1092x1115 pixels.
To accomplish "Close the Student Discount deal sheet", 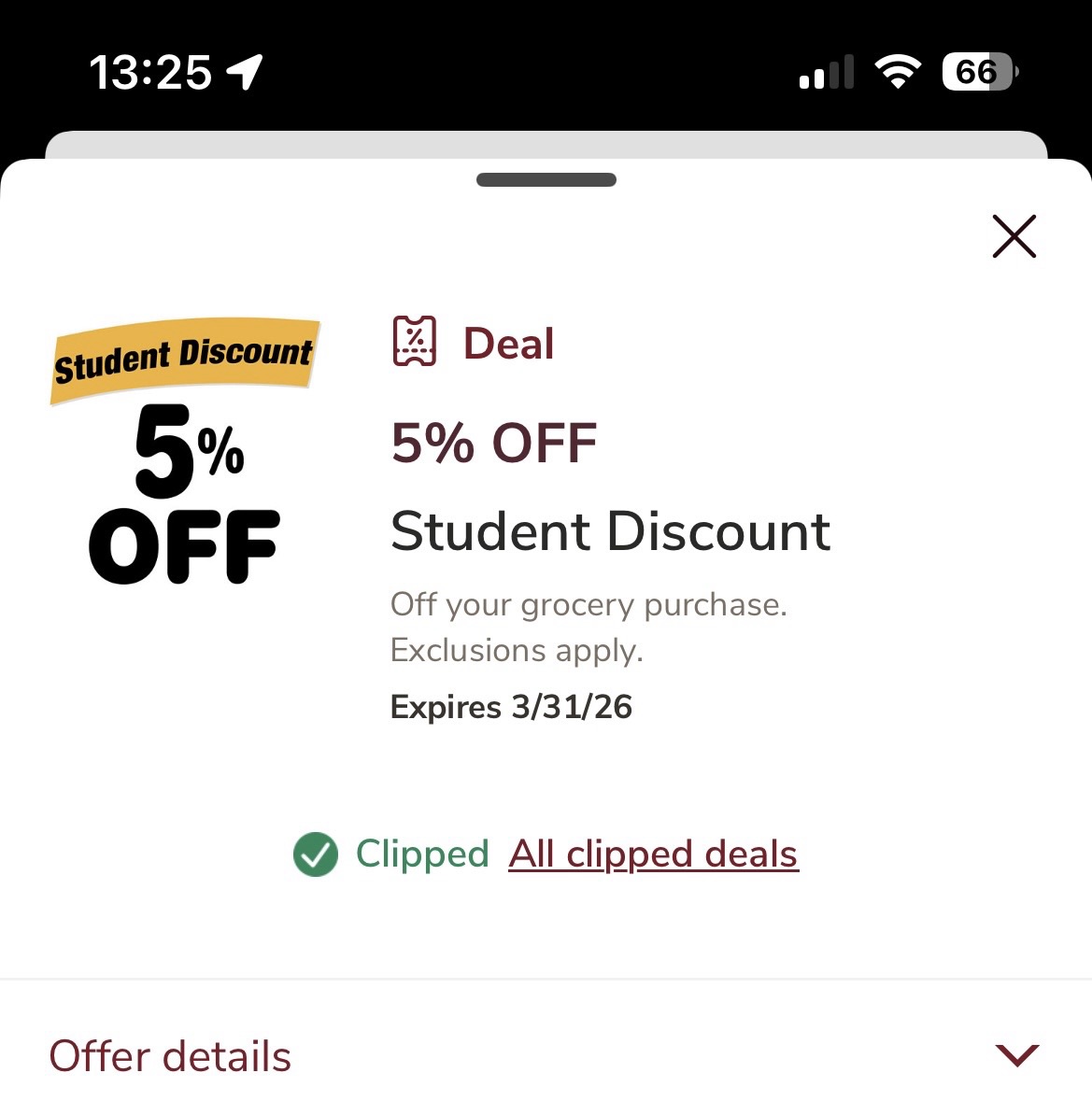I will pyautogui.click(x=1014, y=236).
